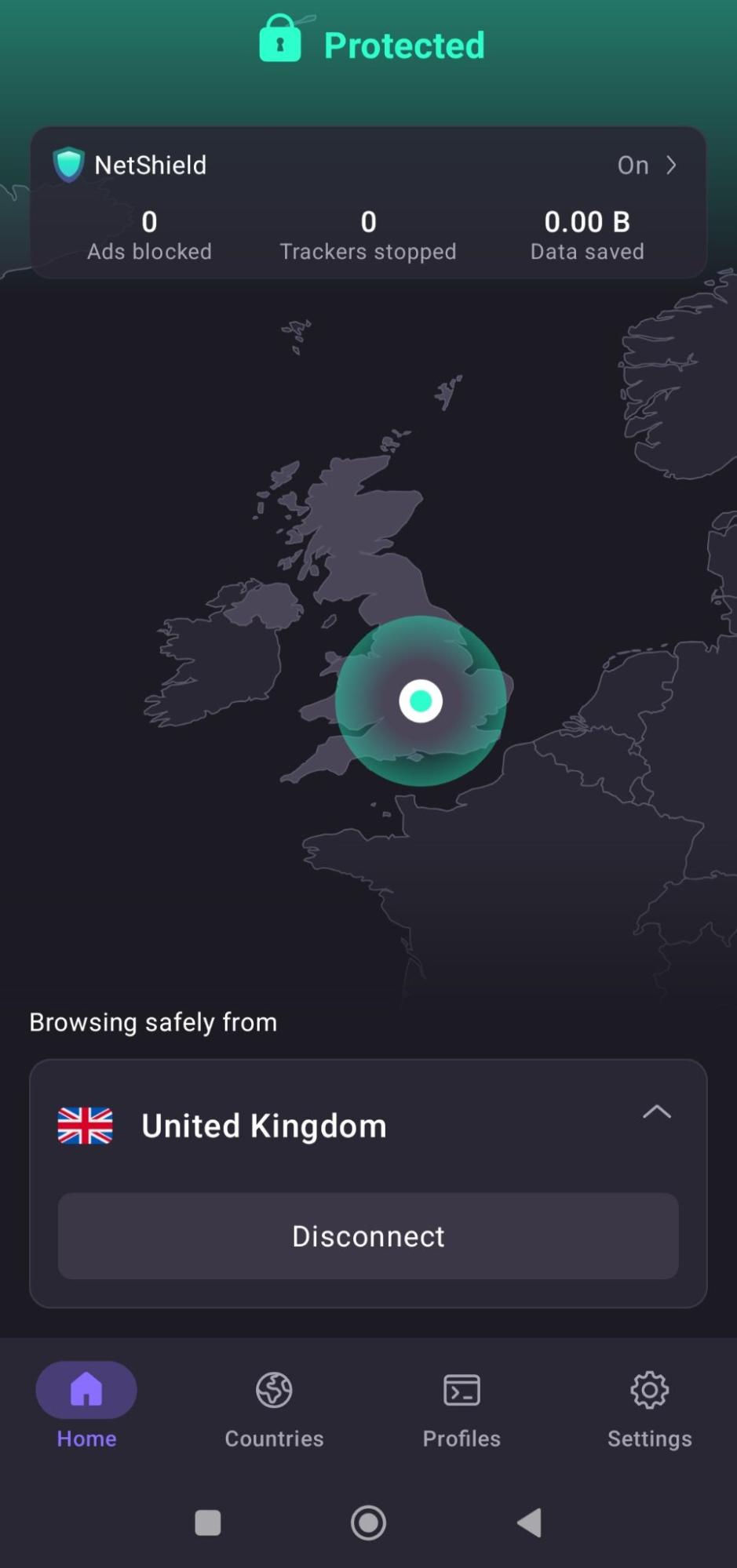Open NetShield settings card
This screenshot has width=737, height=1568.
tap(367, 166)
